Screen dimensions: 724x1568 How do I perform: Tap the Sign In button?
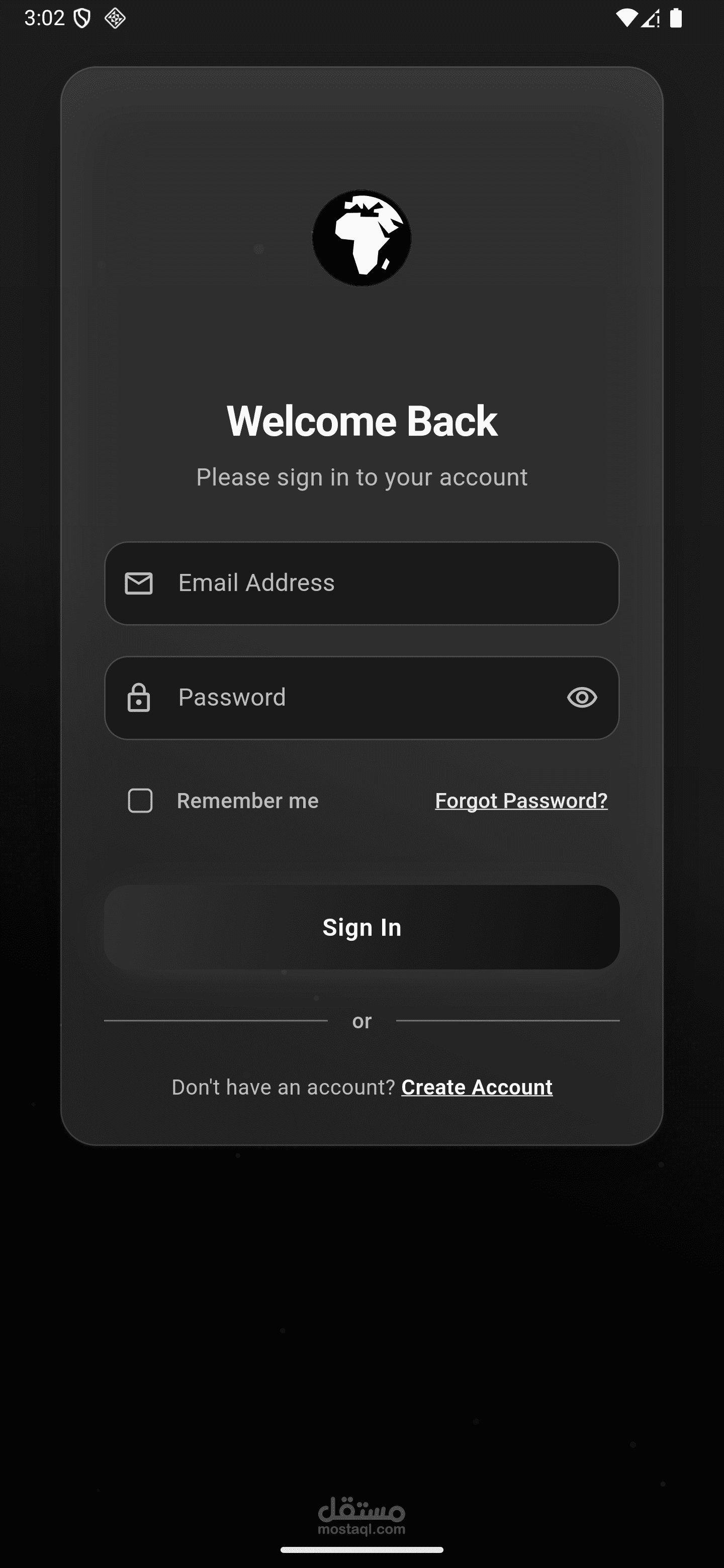coord(361,927)
